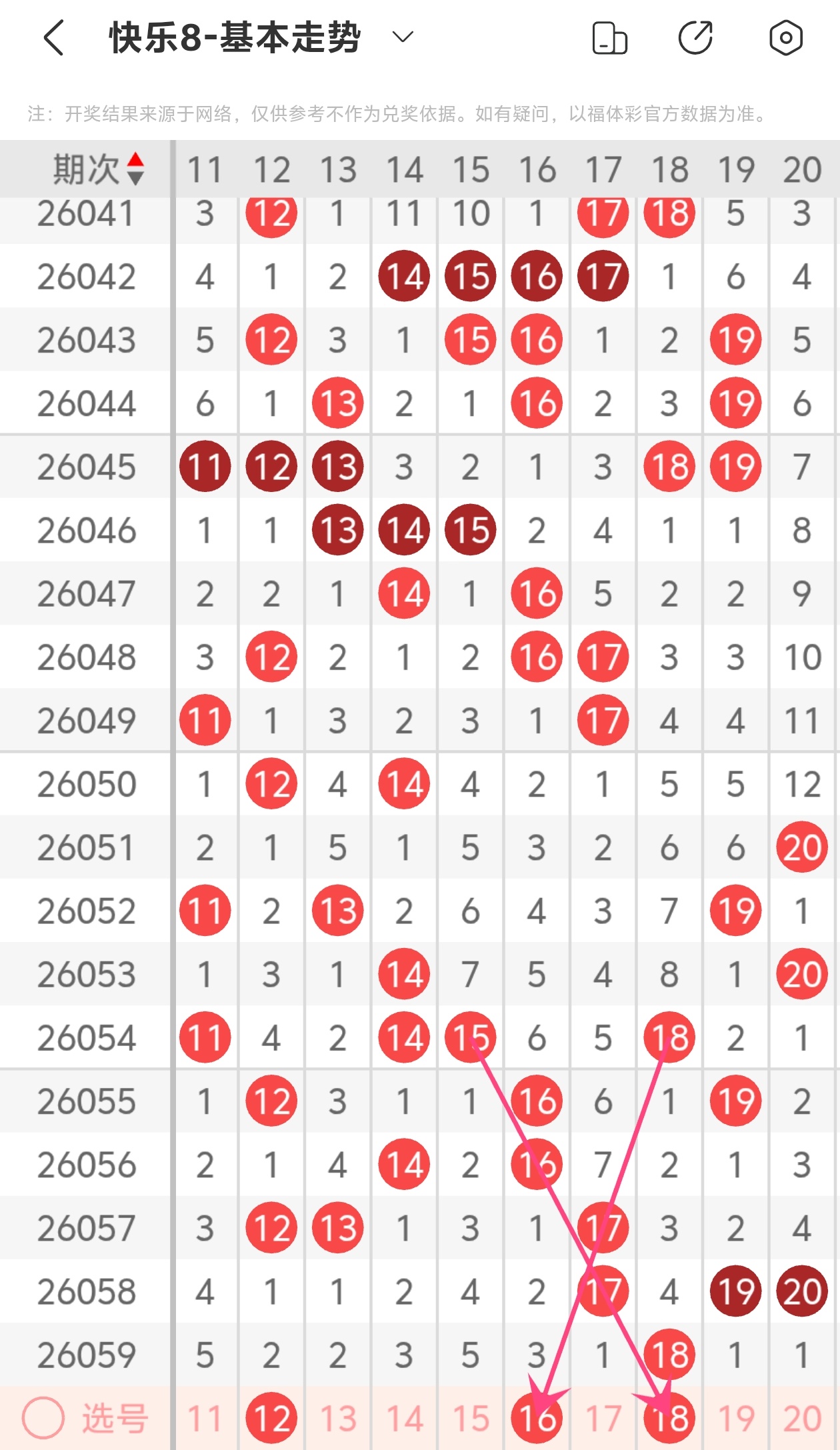Screen dimensions: 840x1450
Task: Choose number 20 in the 选号 row
Action: click(x=802, y=1418)
